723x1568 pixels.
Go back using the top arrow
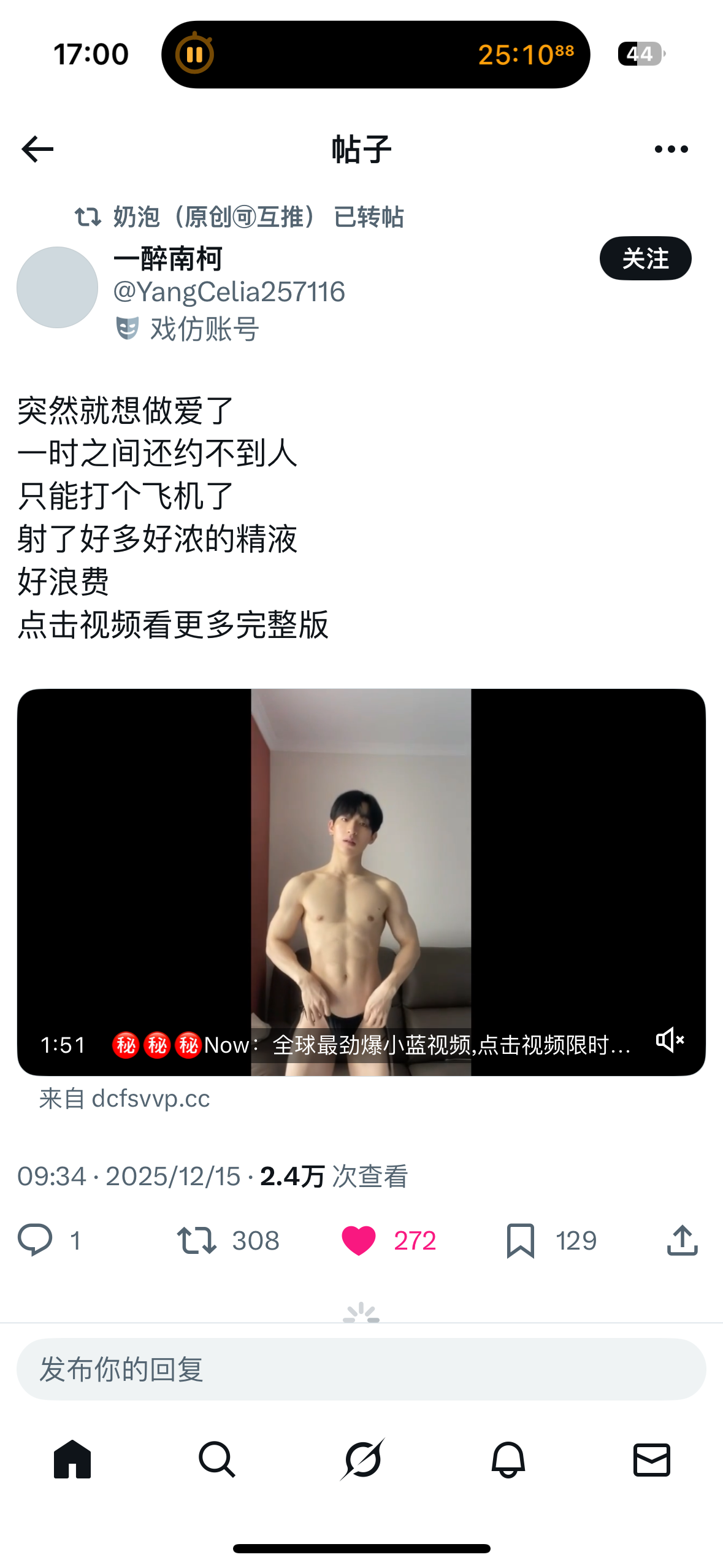tap(37, 149)
